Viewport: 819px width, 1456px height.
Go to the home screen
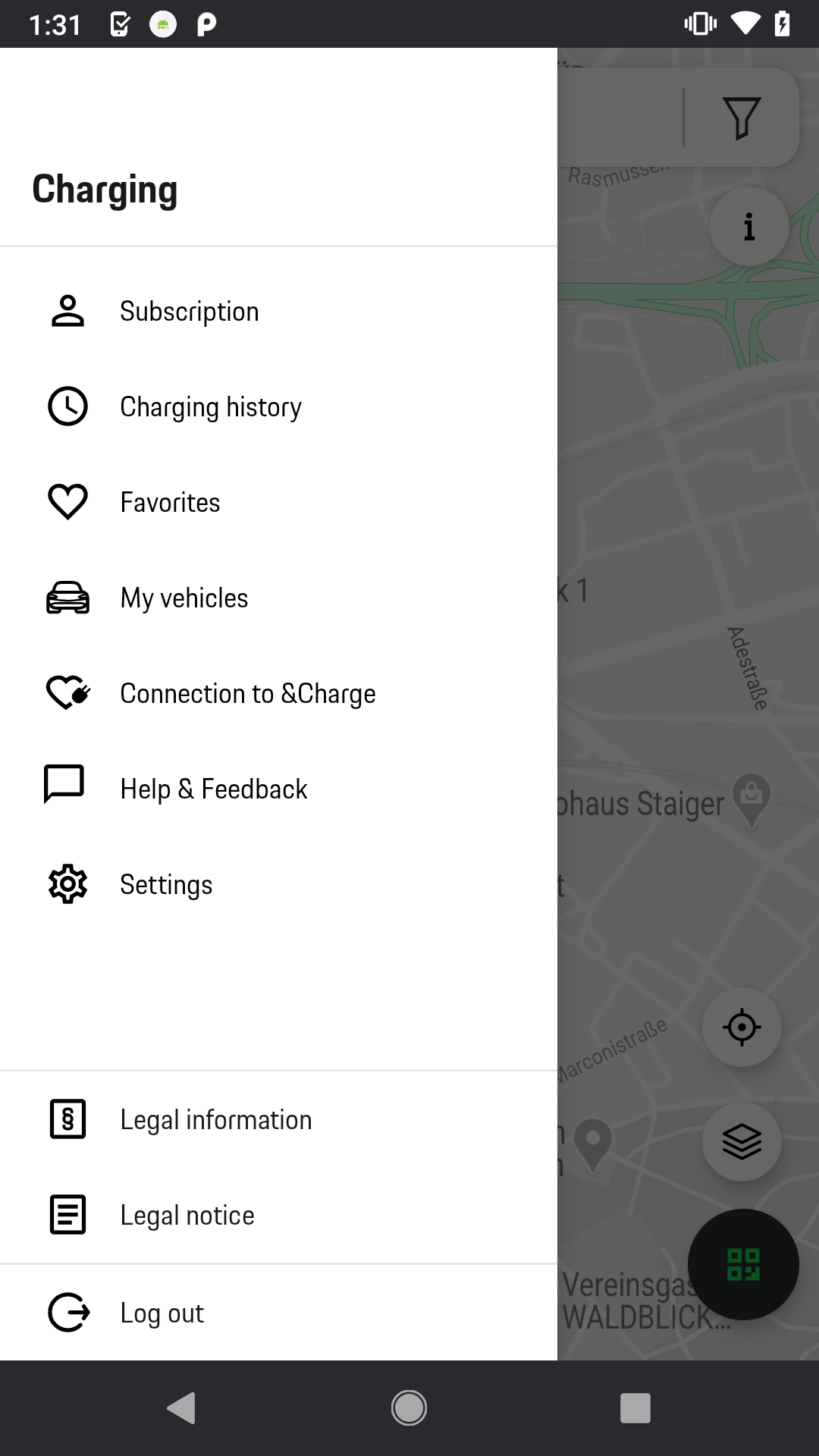pos(409,1408)
